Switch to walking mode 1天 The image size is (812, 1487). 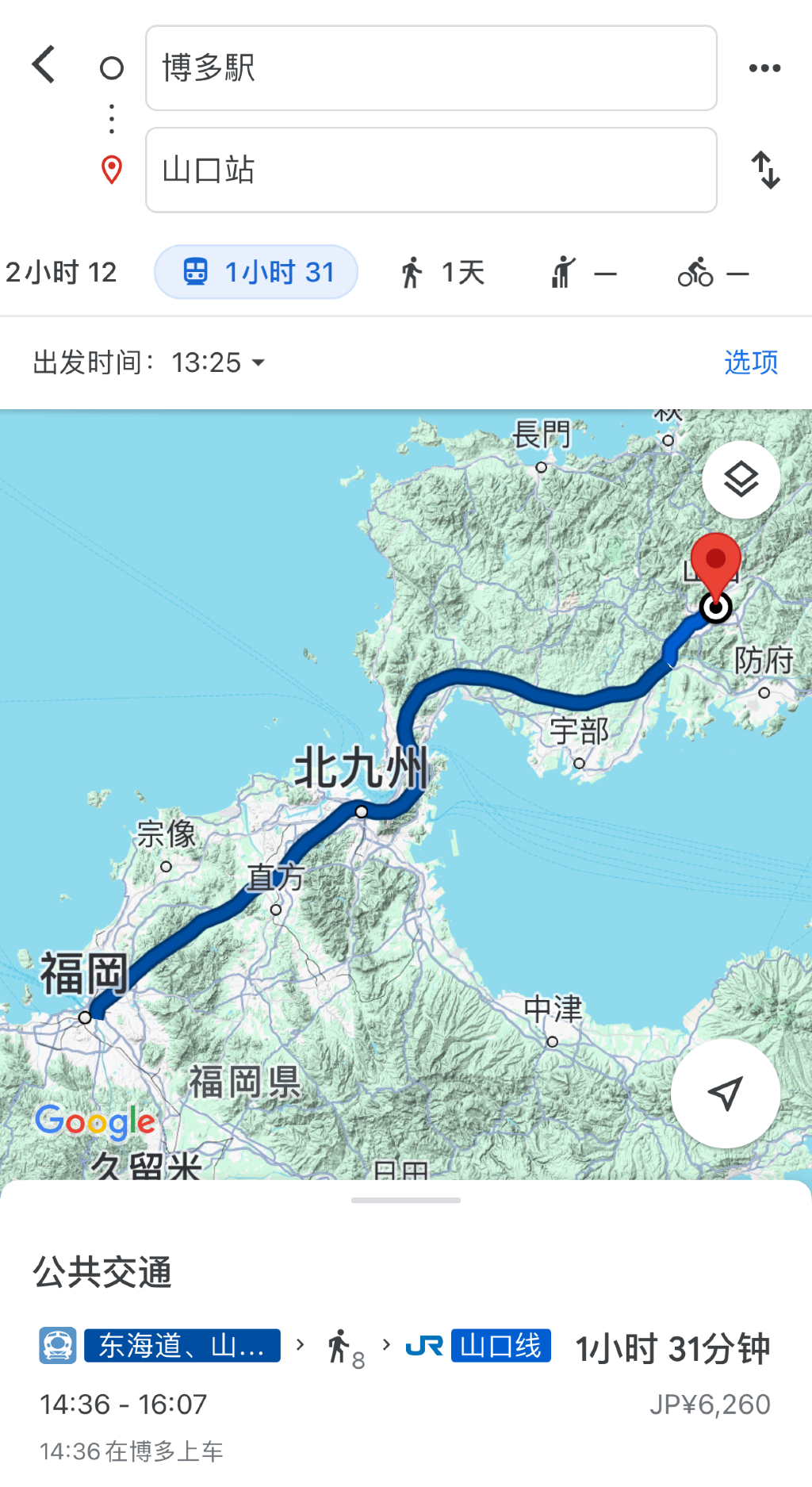pos(442,273)
